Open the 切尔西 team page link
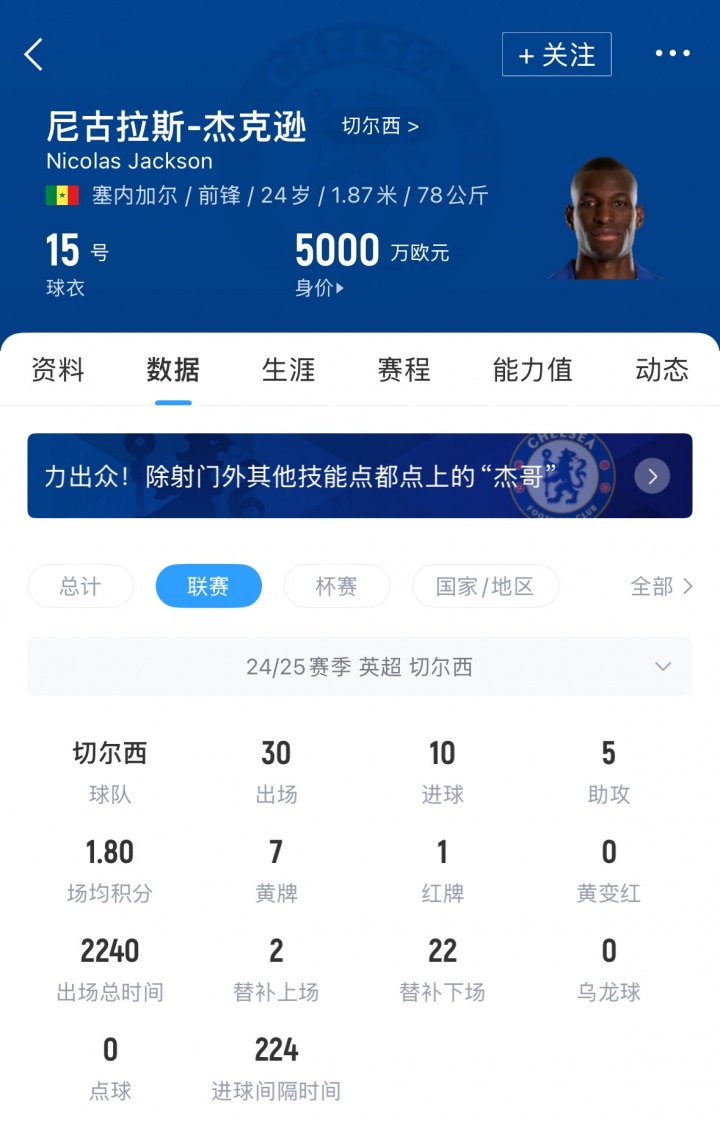The image size is (720, 1126). click(x=380, y=126)
